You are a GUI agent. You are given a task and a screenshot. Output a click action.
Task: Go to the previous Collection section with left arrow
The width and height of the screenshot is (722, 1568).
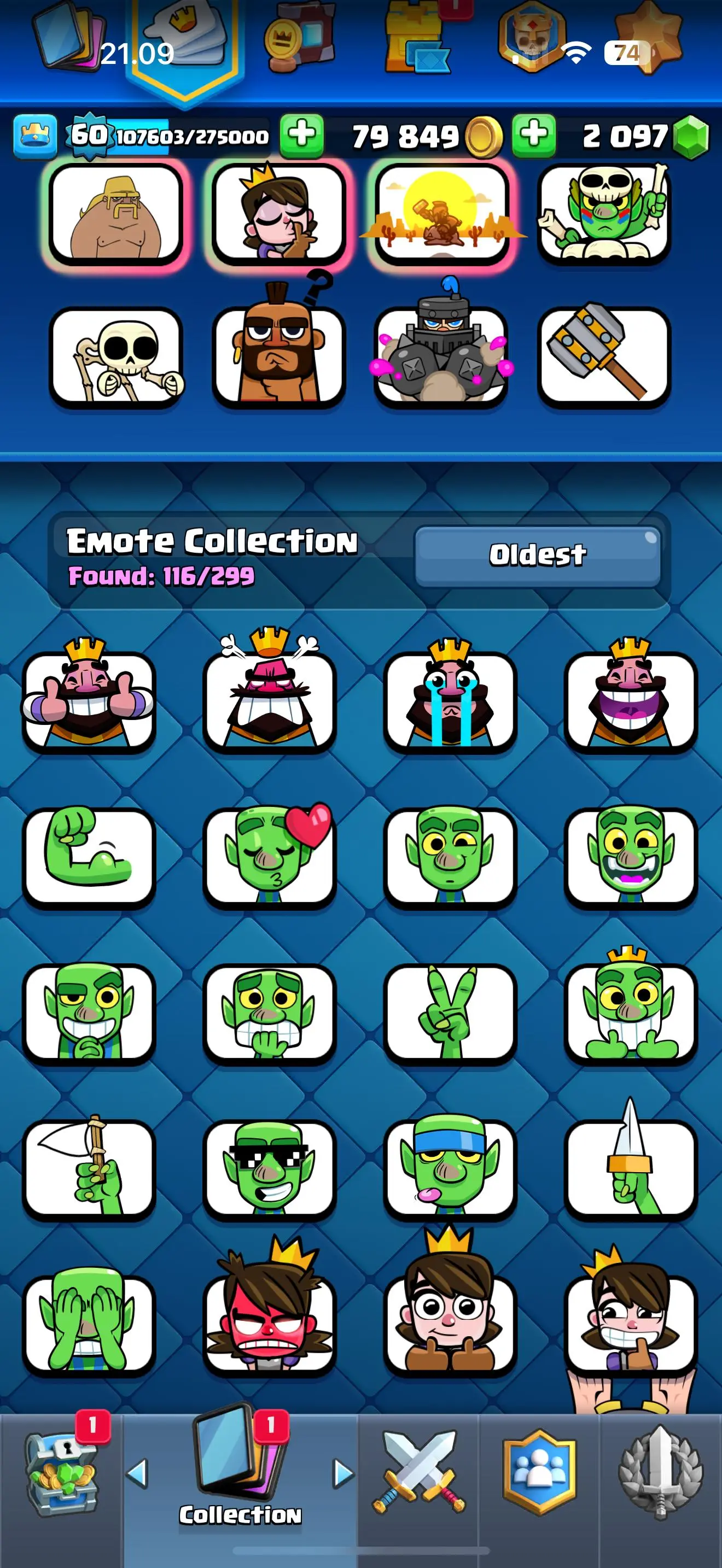tap(138, 1473)
